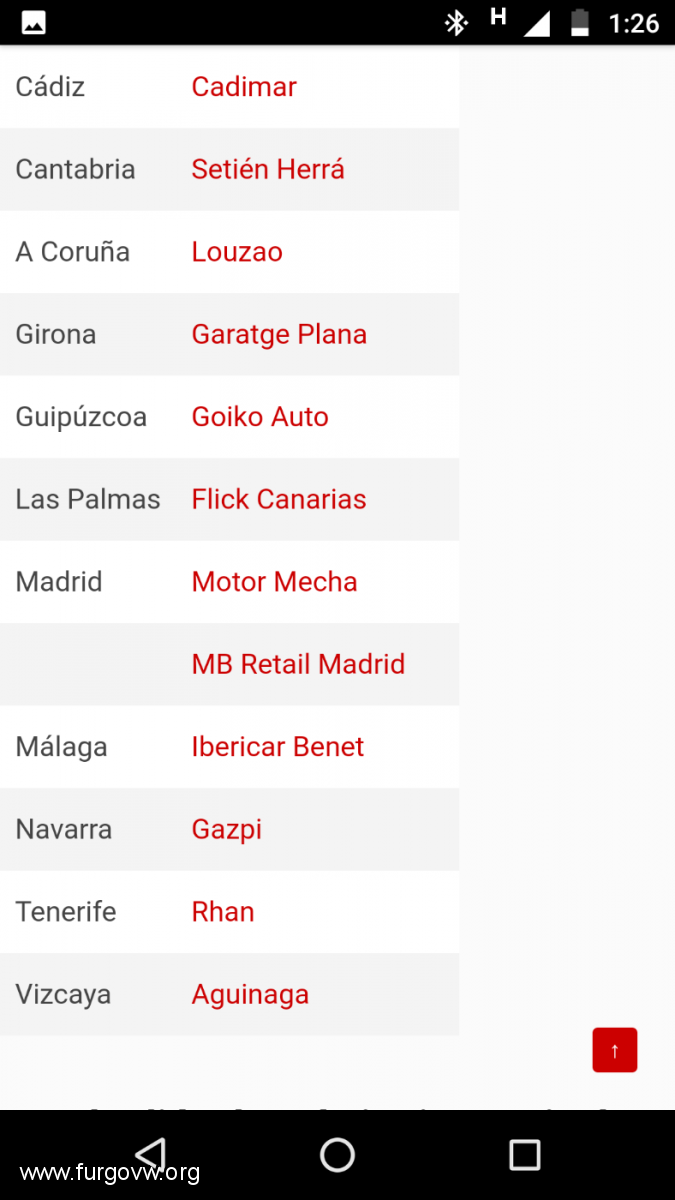Open the Garatge Plana link
675x1200 pixels.
(279, 334)
